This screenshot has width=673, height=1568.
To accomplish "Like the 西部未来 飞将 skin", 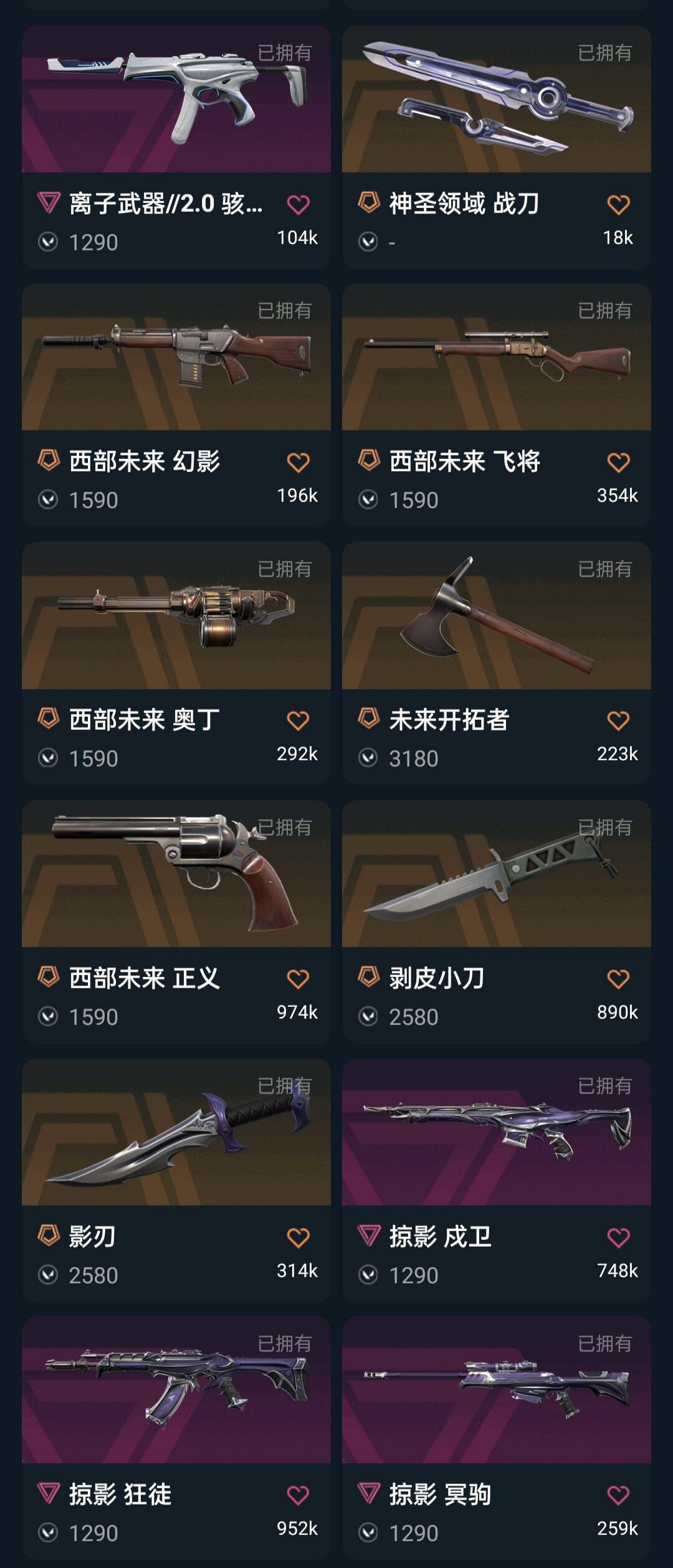I will click(618, 463).
